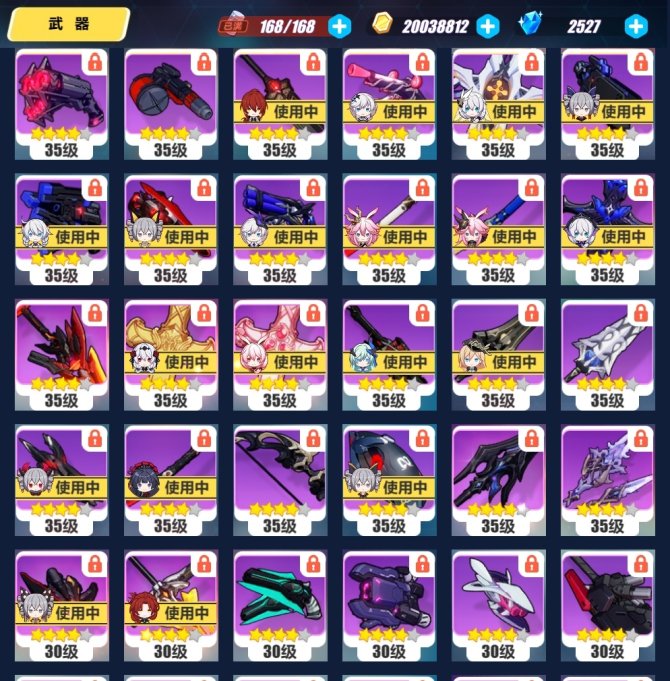Select the pink cross weapon card
This screenshot has width=670, height=681.
pos(279,352)
